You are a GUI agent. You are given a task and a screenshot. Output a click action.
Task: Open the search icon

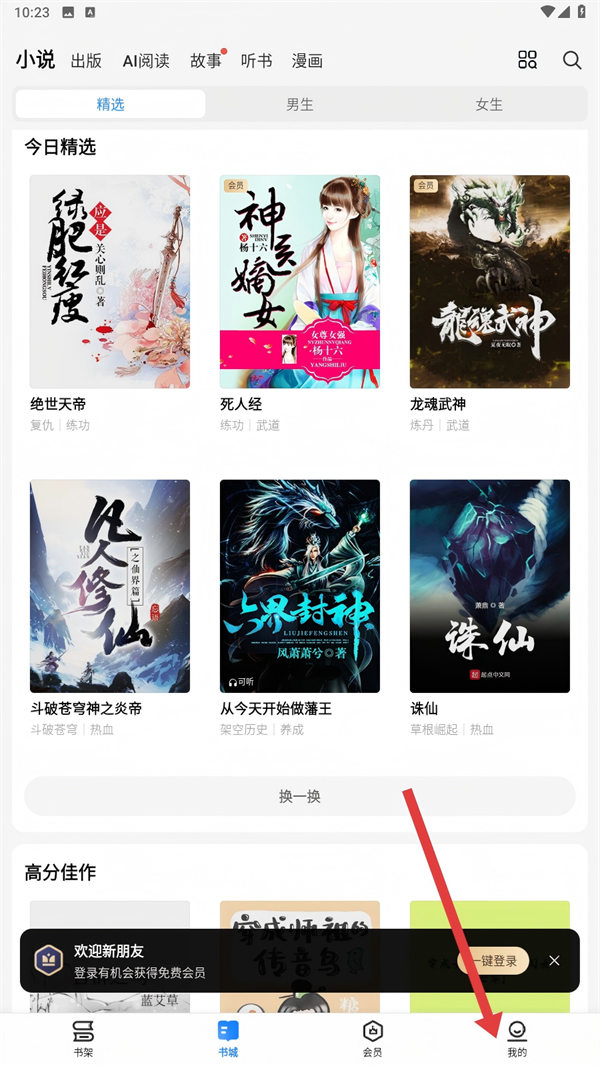pos(572,60)
